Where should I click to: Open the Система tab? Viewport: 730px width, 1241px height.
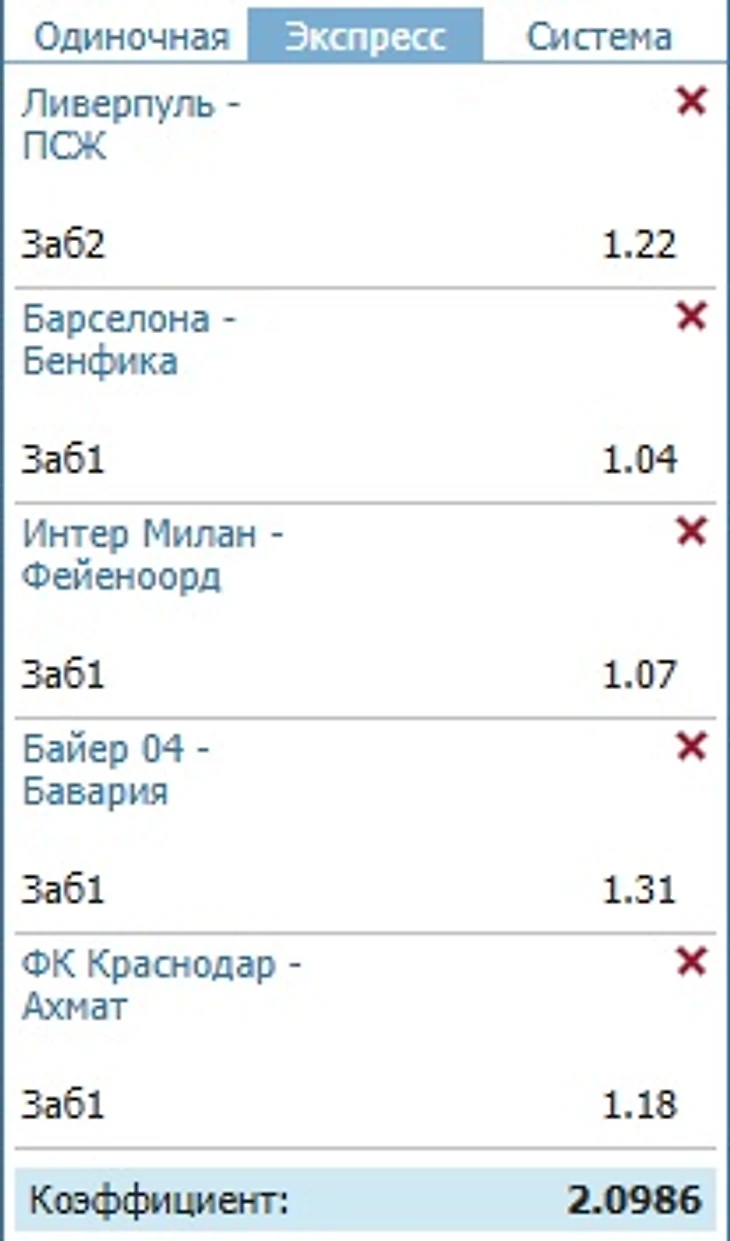599,37
